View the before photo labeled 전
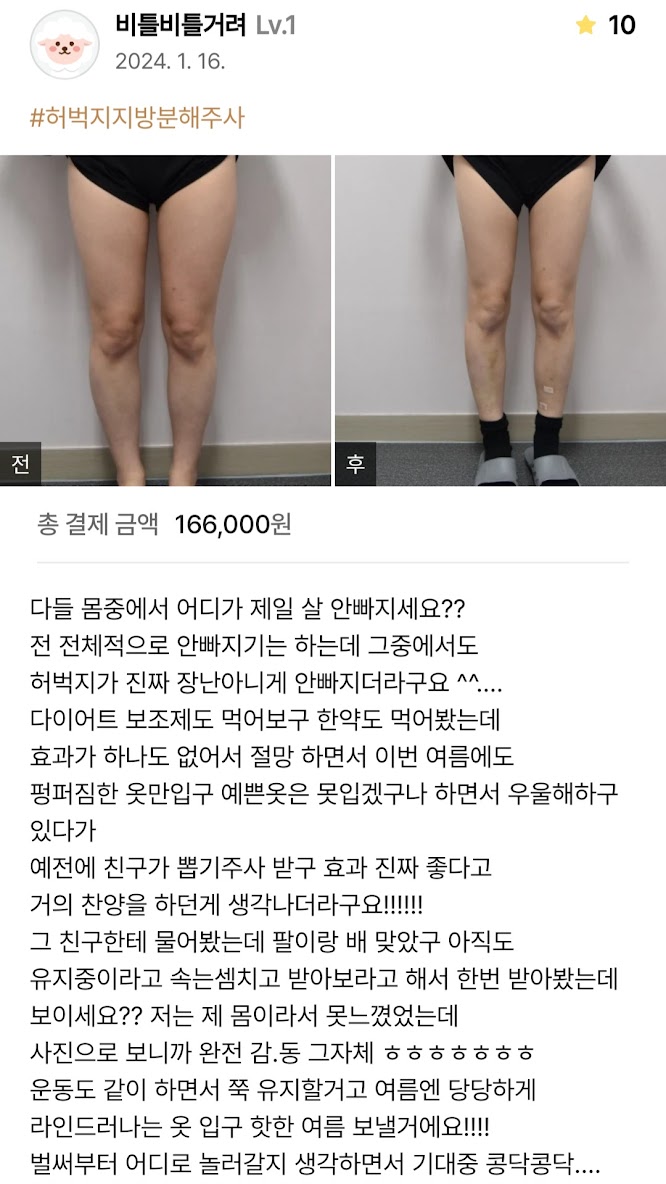The height and width of the screenshot is (1184, 666). (165, 320)
